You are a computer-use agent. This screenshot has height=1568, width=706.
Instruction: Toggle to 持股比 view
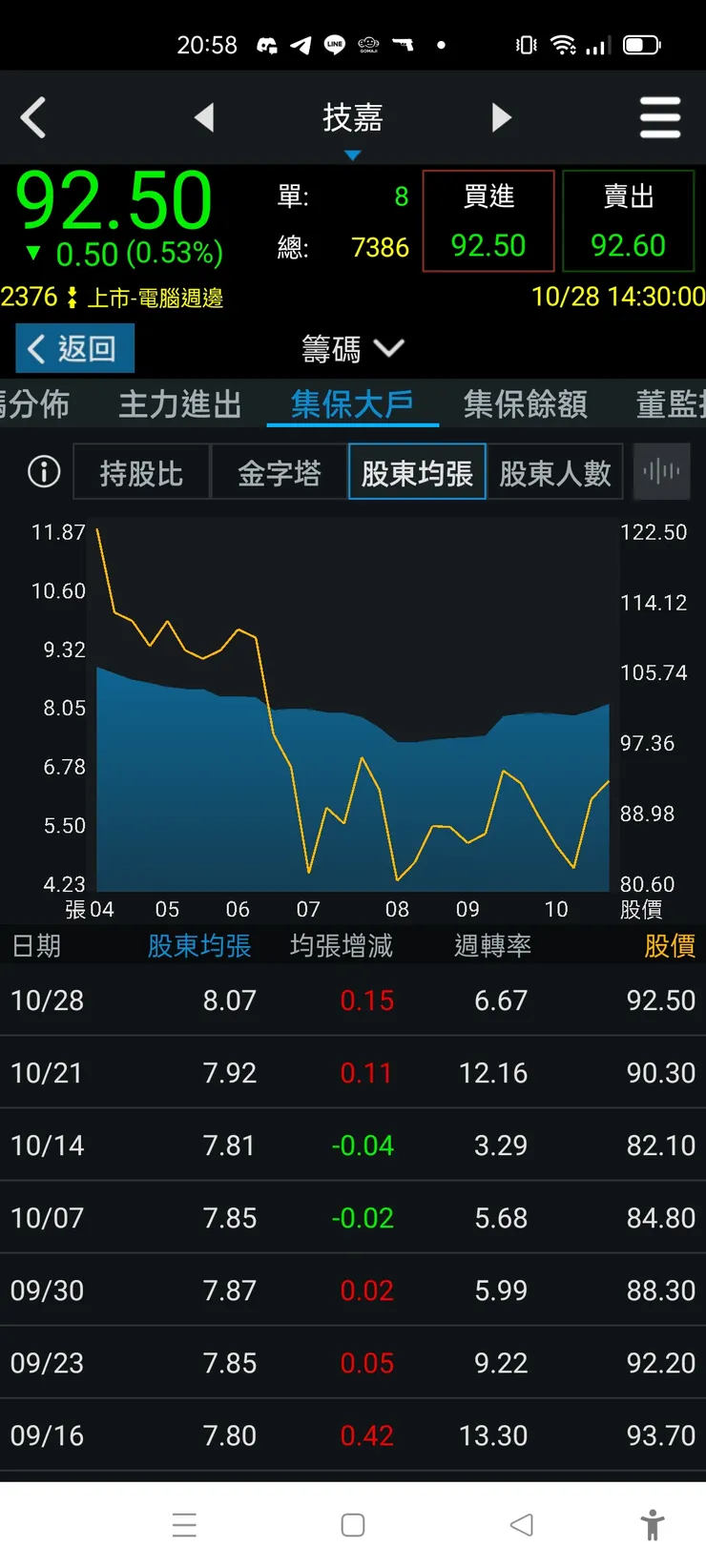(x=141, y=471)
